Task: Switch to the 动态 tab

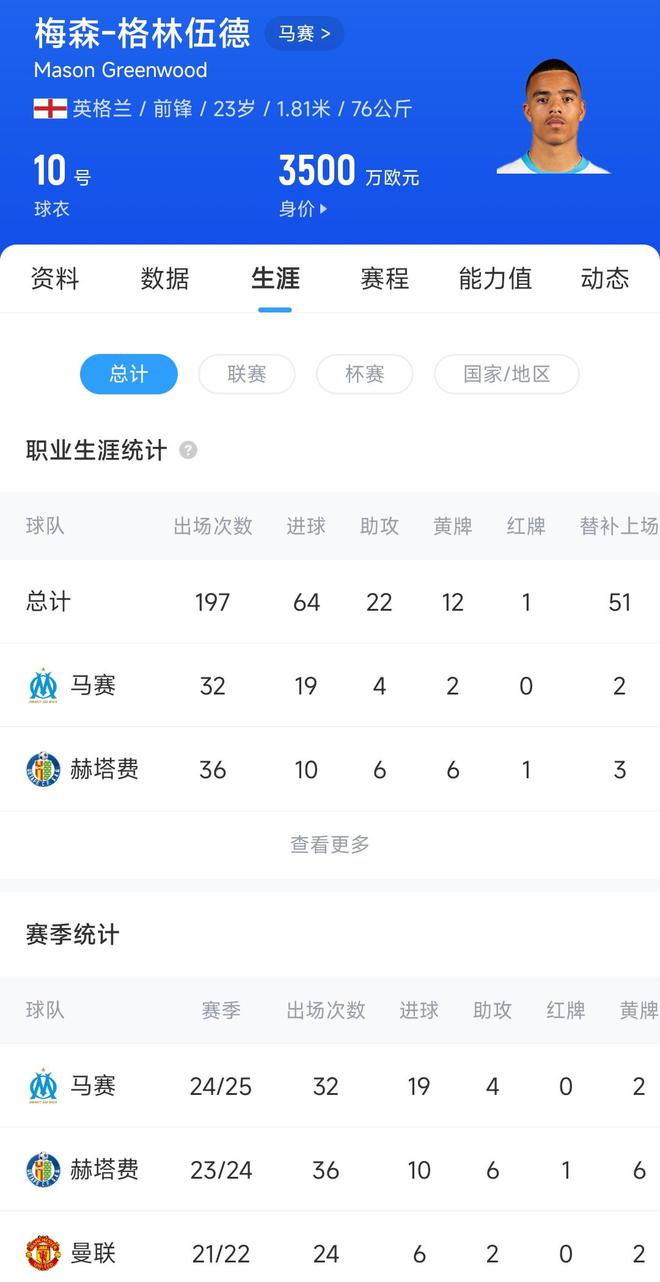Action: pos(605,278)
